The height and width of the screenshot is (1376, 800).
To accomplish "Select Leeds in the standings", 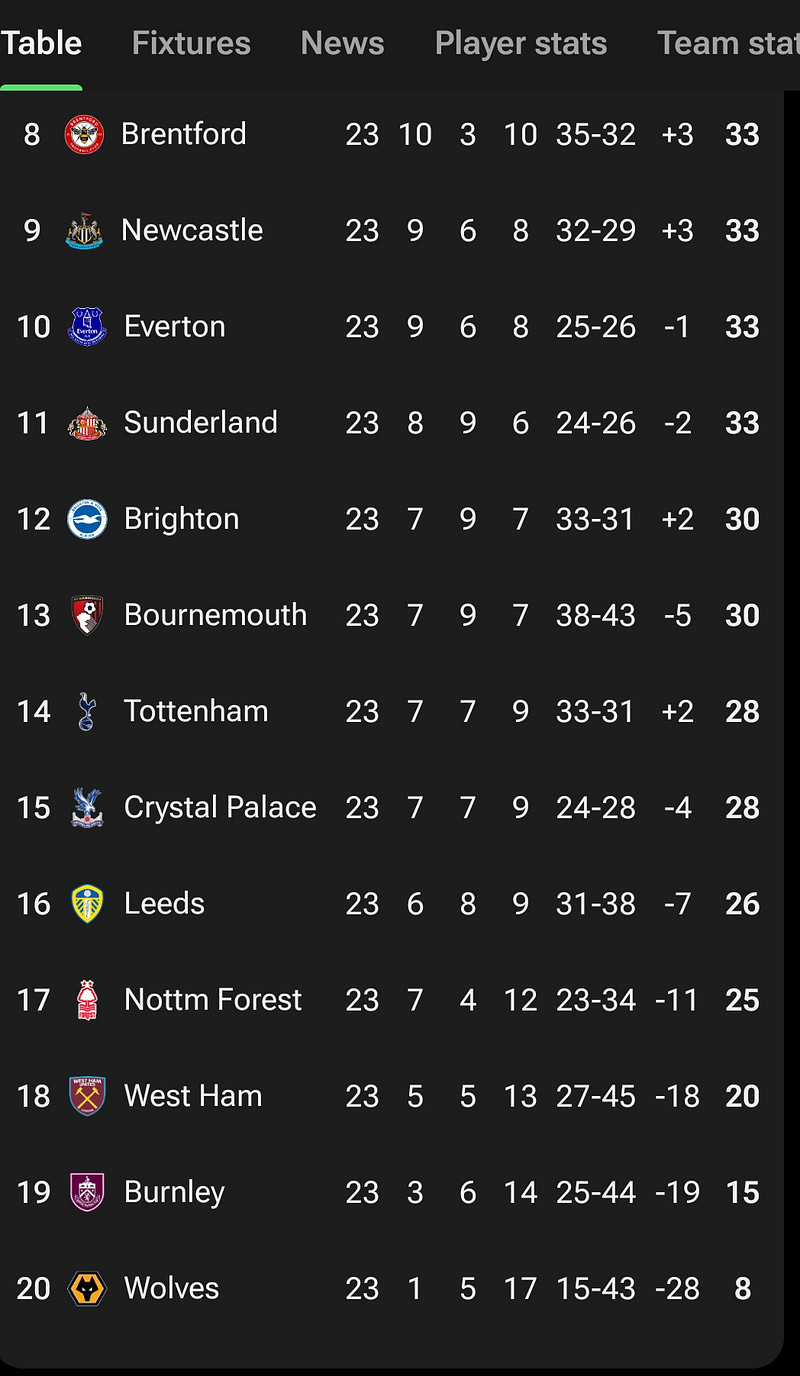I will point(392,903).
